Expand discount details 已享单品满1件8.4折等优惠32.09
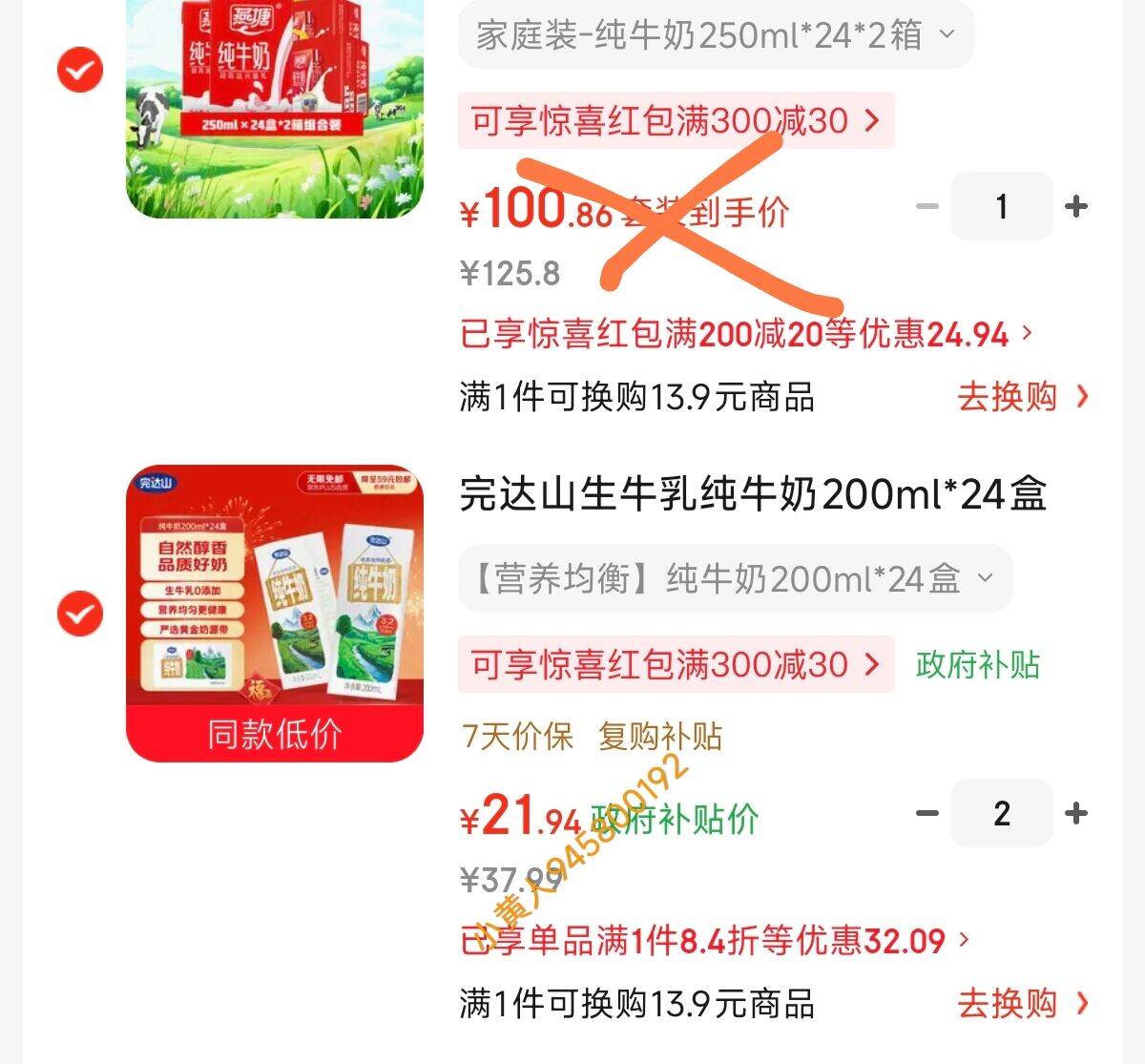Viewport: 1145px width, 1064px height. (x=714, y=941)
